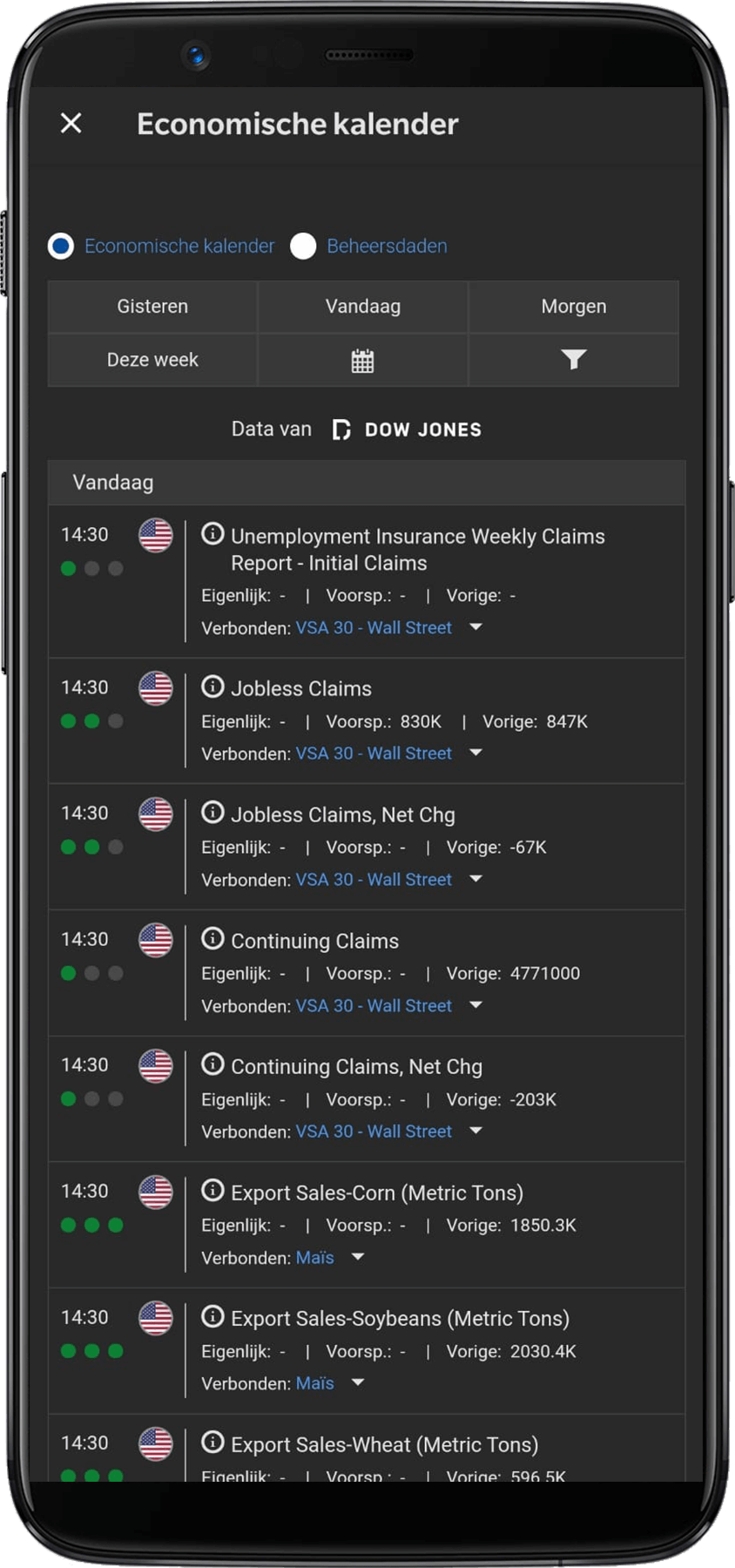The width and height of the screenshot is (735, 1568).
Task: Show events for Deze week
Action: tap(152, 360)
